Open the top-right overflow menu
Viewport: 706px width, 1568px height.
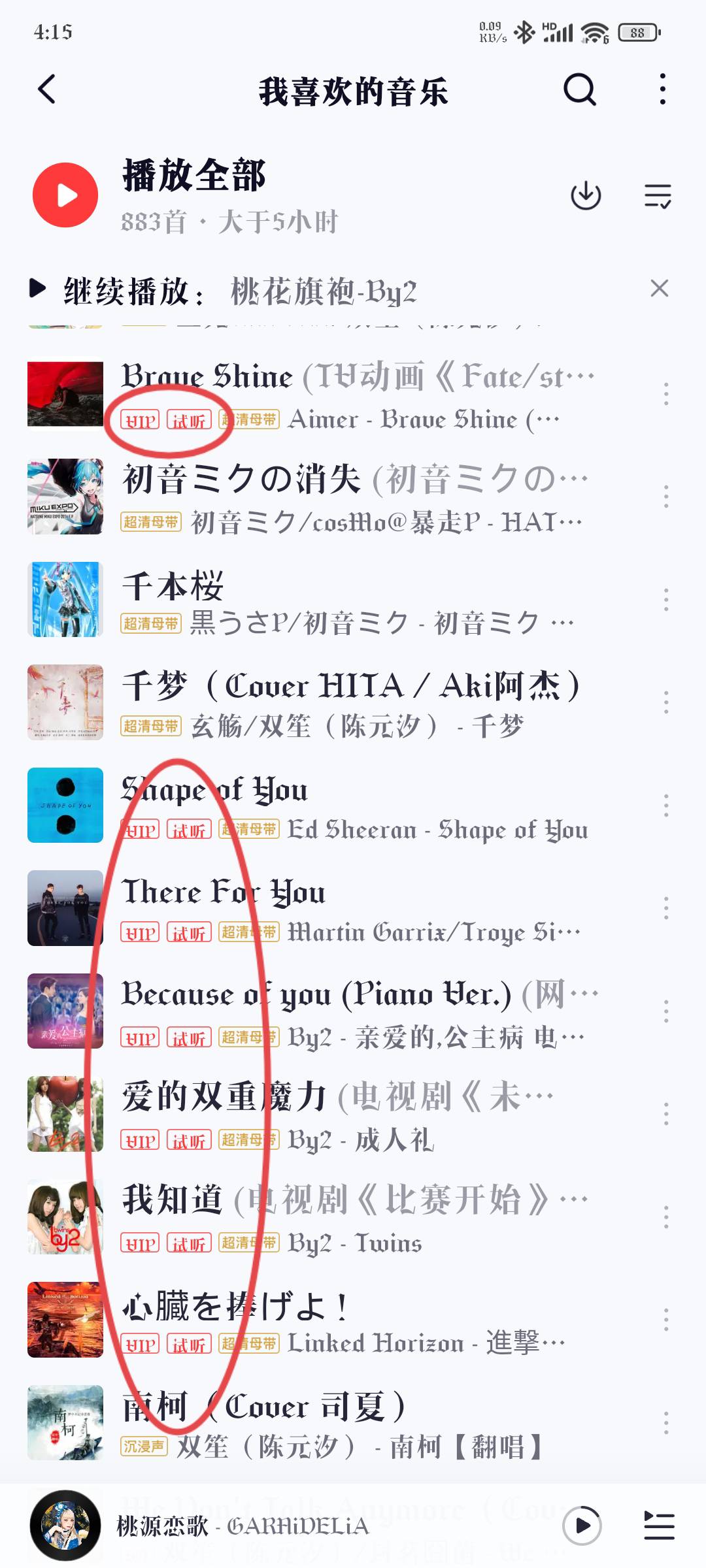[662, 90]
